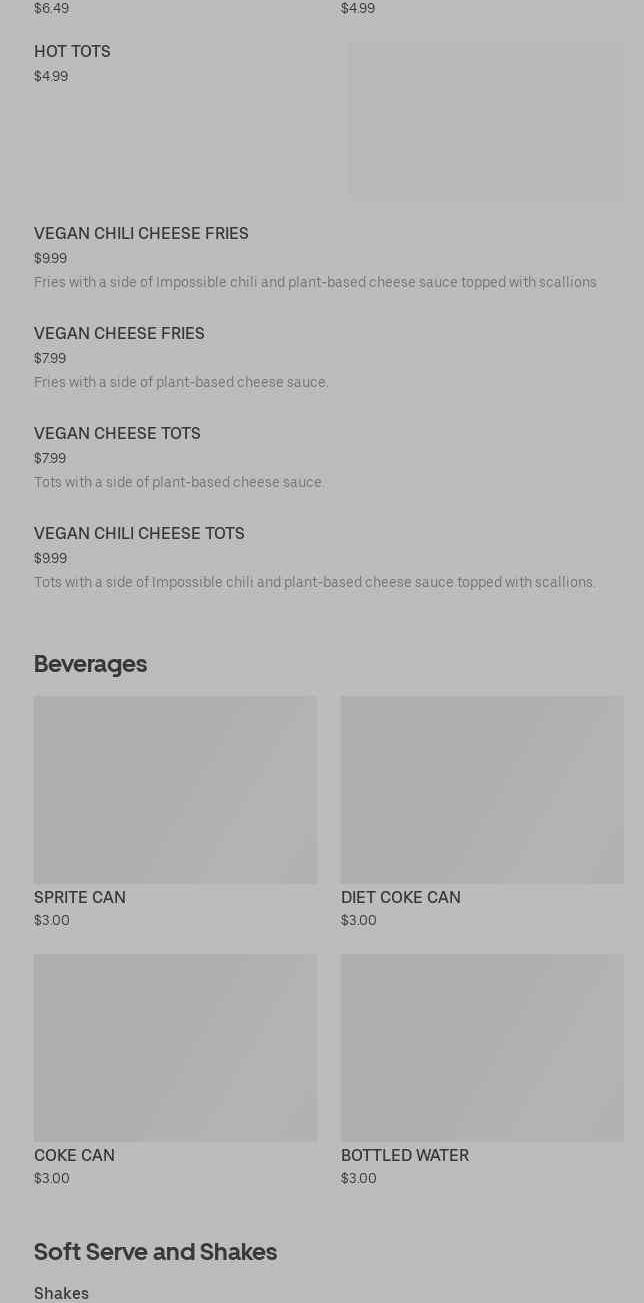
Task: Open the Hot Tots menu item
Action: 73,52
